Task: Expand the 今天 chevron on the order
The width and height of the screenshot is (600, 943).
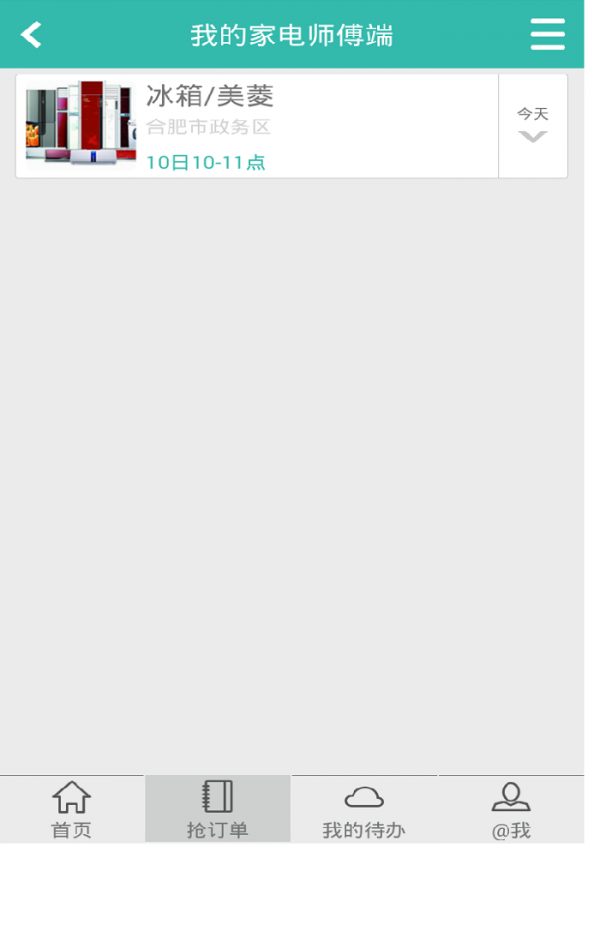Action: (x=533, y=127)
